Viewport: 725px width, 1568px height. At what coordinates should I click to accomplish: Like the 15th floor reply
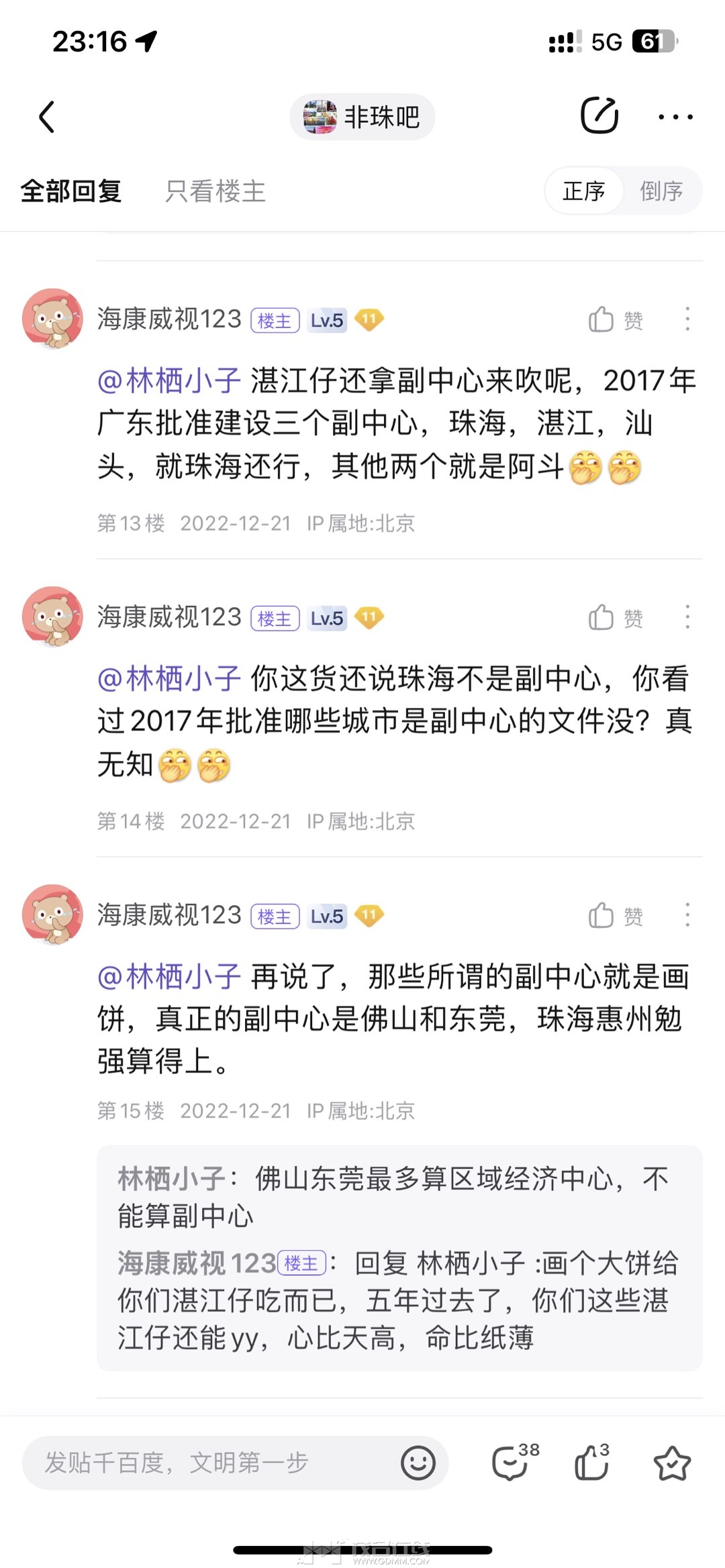(x=616, y=916)
